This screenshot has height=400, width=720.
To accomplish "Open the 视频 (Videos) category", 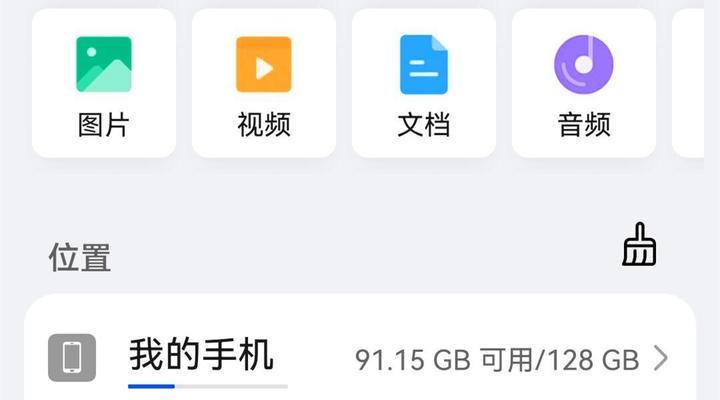I will tap(264, 85).
